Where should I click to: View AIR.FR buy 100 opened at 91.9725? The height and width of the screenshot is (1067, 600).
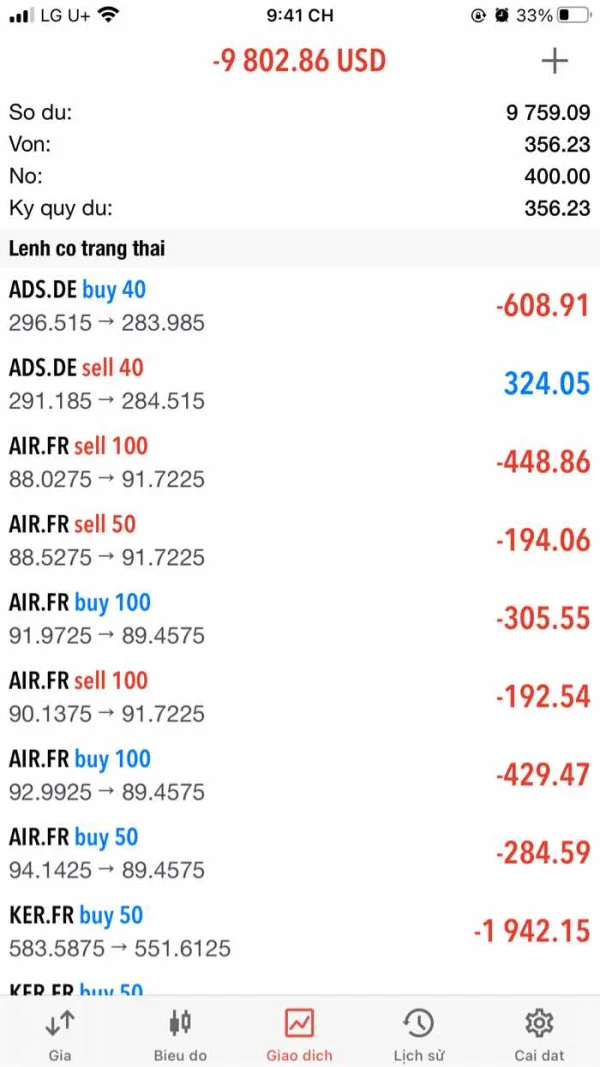(x=300, y=618)
